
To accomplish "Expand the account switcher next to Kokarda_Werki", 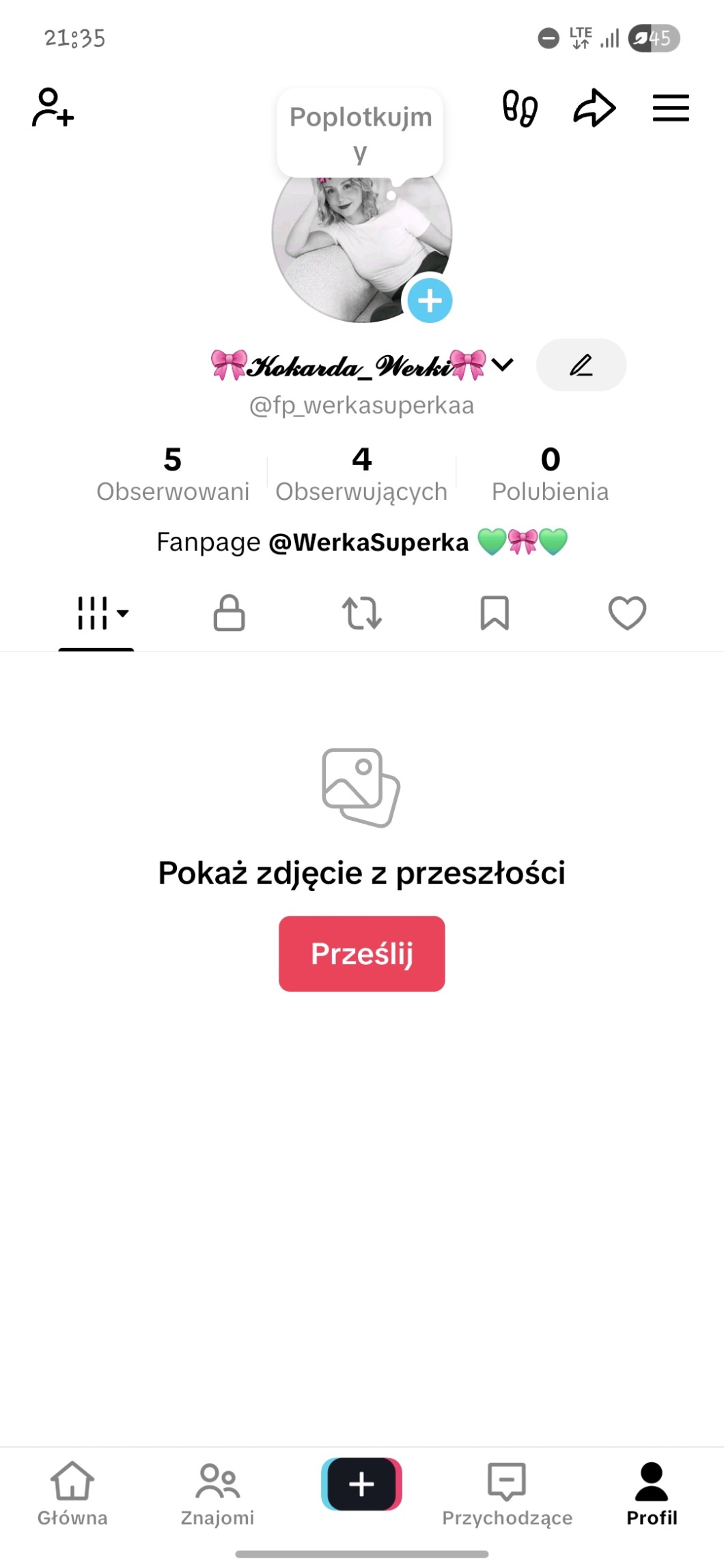I will click(x=502, y=365).
